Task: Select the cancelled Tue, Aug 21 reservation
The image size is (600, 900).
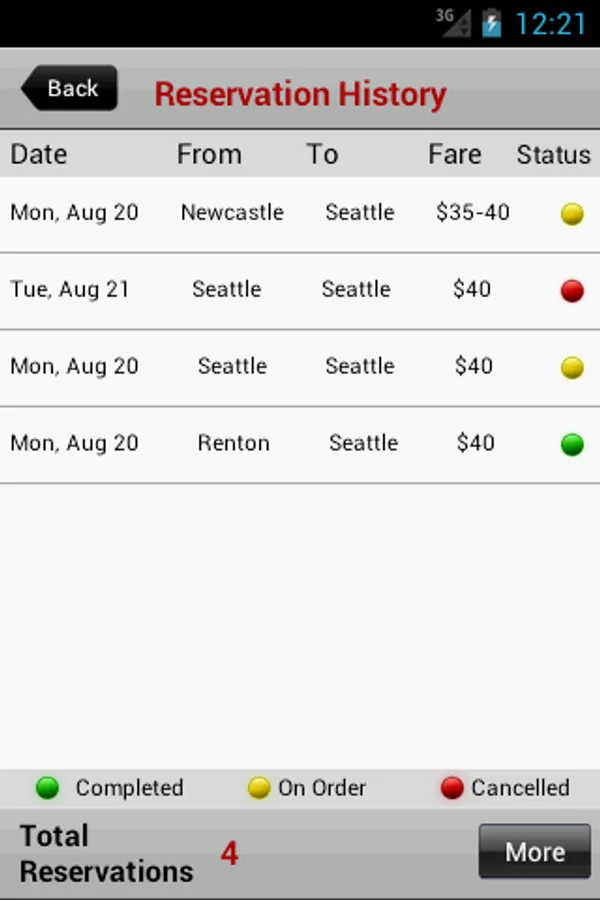Action: tap(300, 290)
